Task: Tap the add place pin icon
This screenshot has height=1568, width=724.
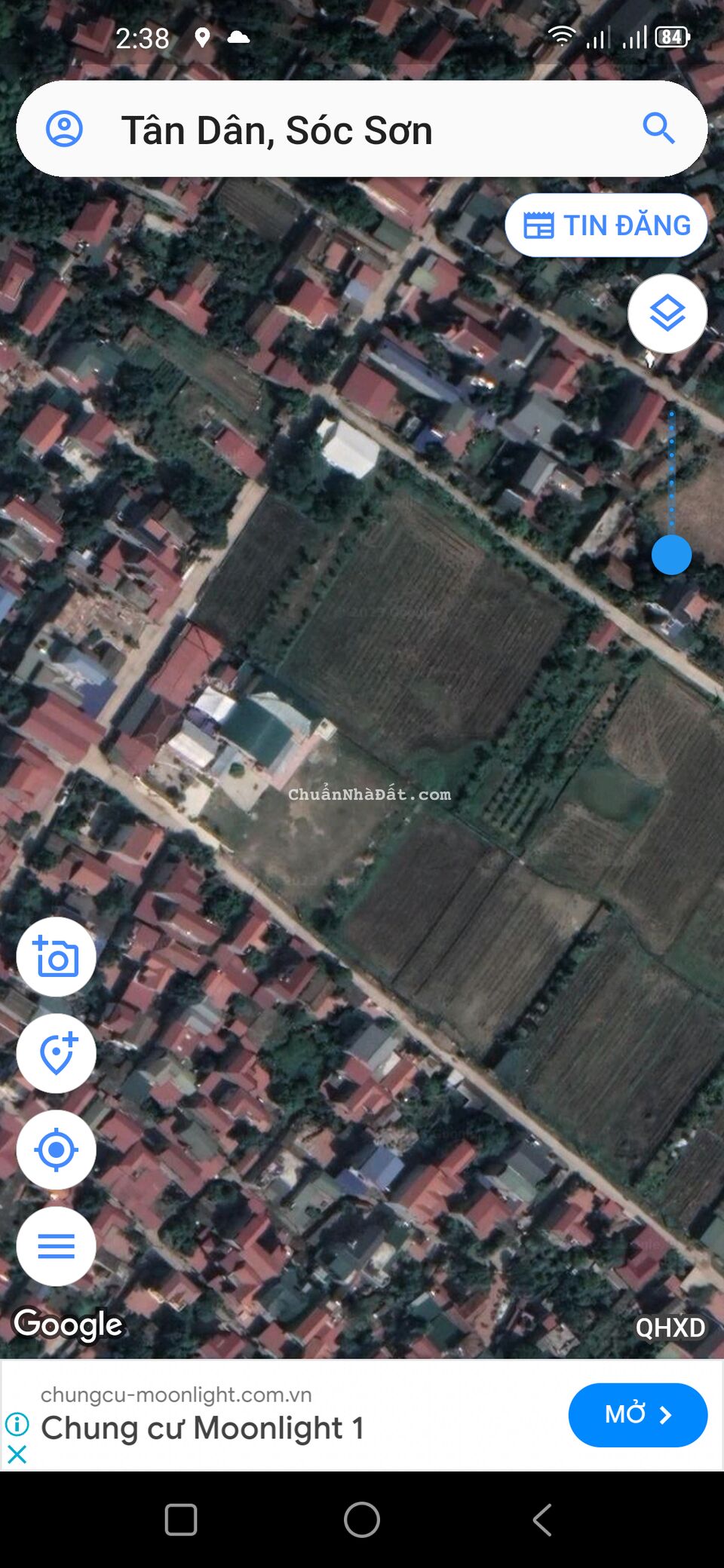Action: coord(57,1052)
